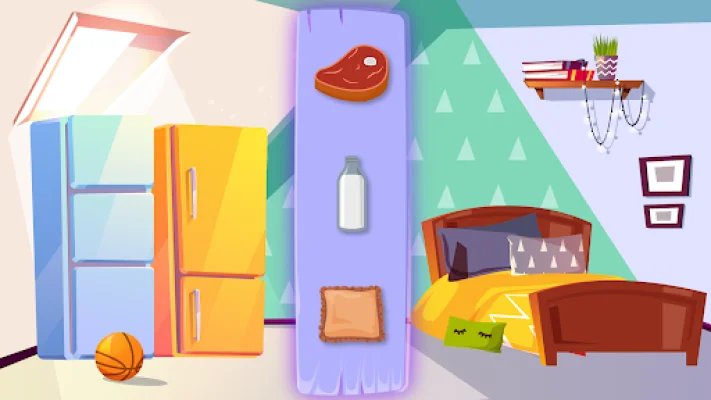Select the steak in the item panel
This screenshot has height=400, width=711.
tap(352, 74)
